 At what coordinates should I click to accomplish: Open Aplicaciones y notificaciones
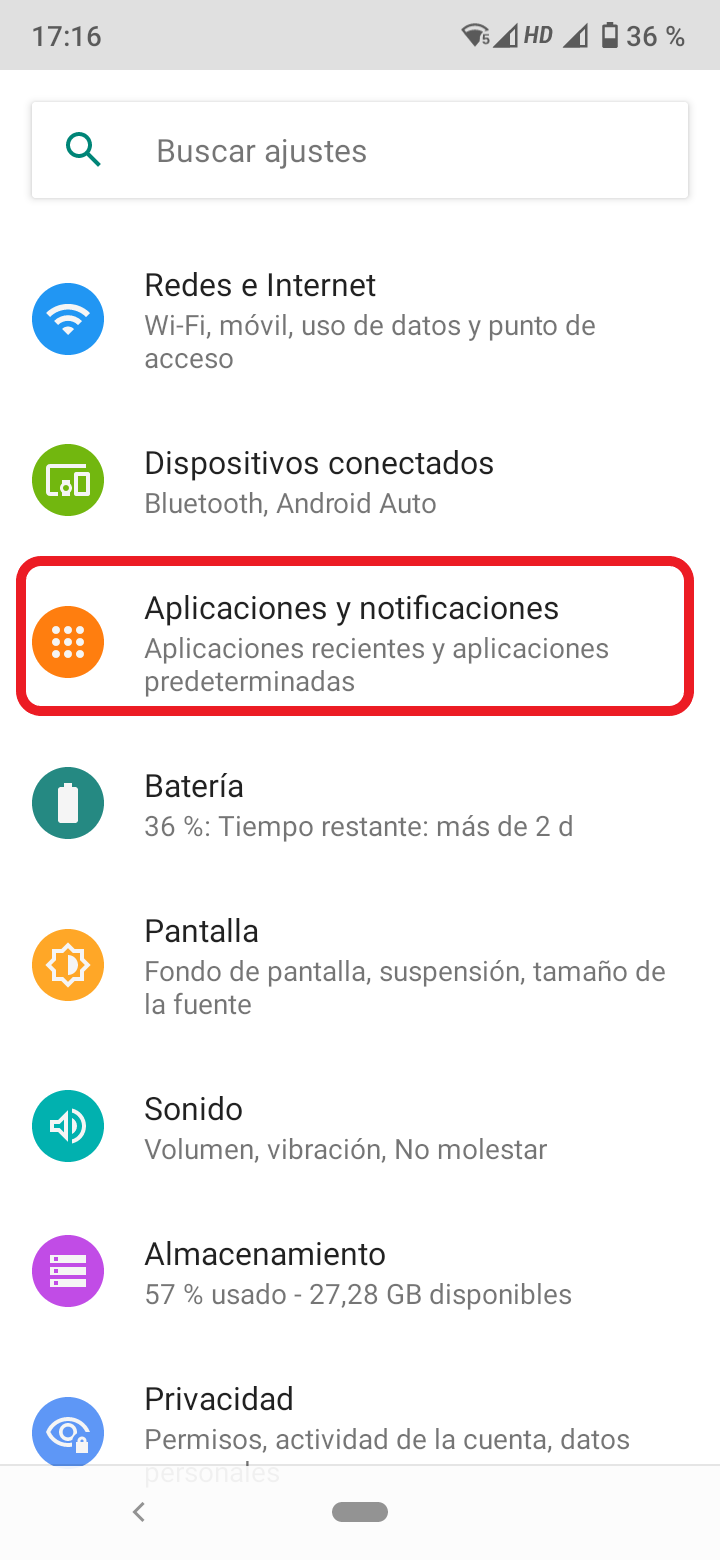[x=360, y=637]
